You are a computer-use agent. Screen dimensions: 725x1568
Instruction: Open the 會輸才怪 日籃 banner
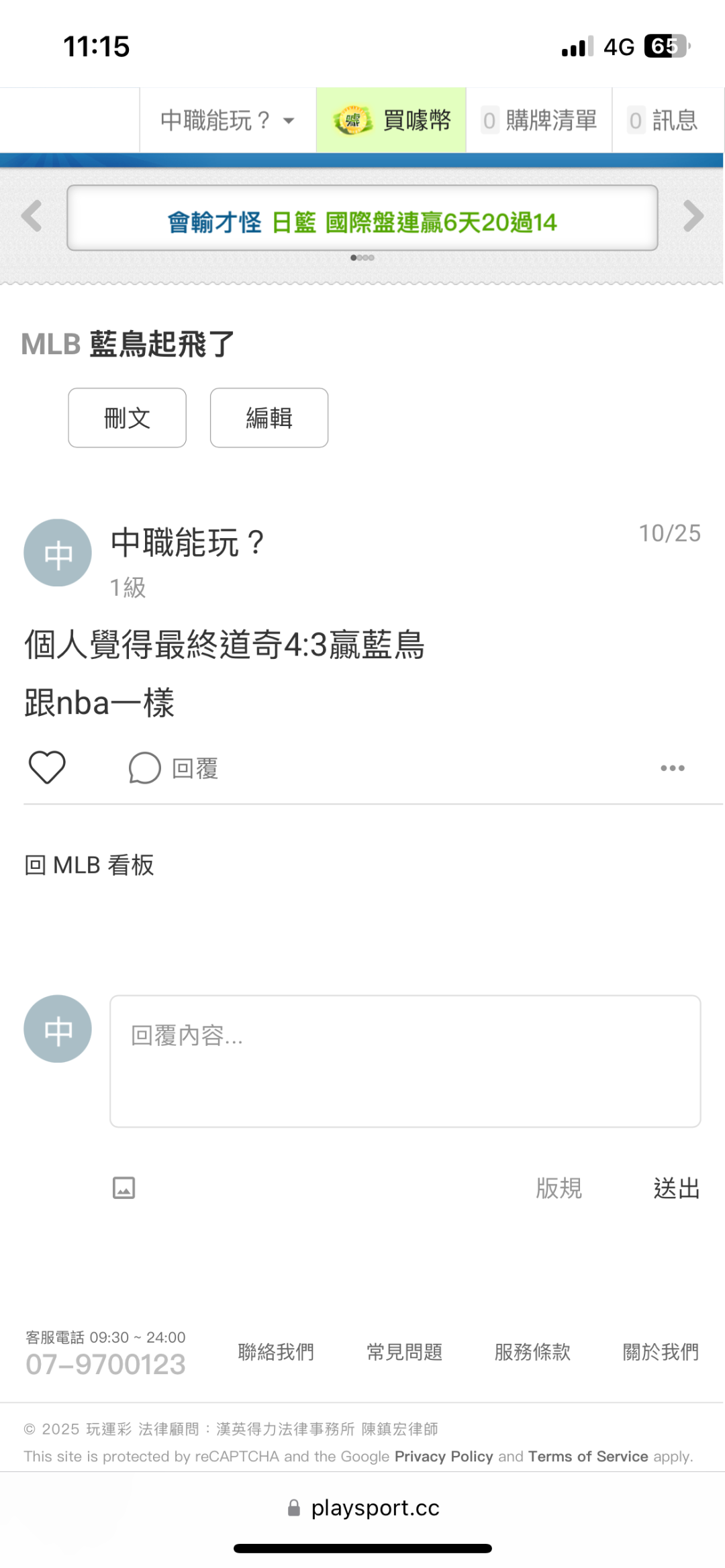[362, 221]
